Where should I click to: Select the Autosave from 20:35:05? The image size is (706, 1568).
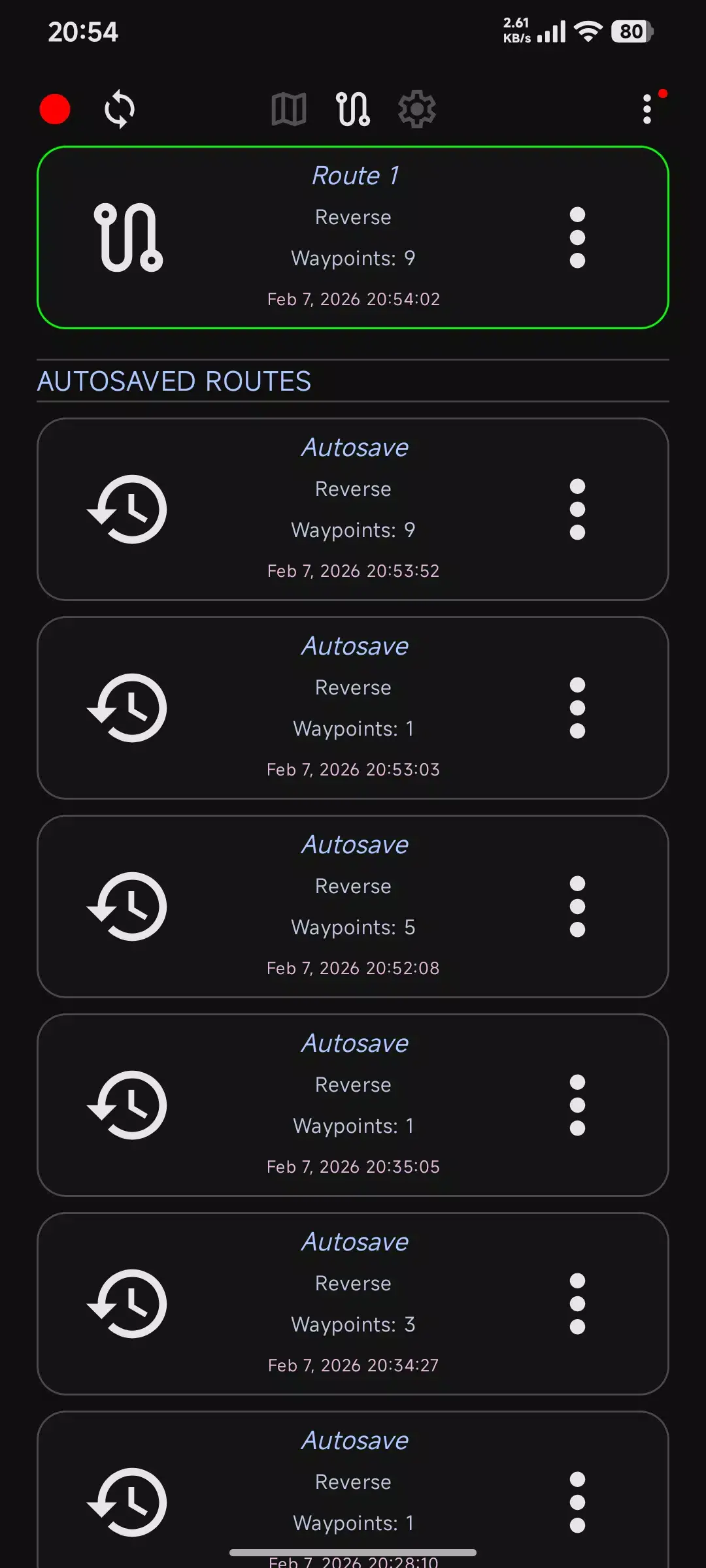353,1104
